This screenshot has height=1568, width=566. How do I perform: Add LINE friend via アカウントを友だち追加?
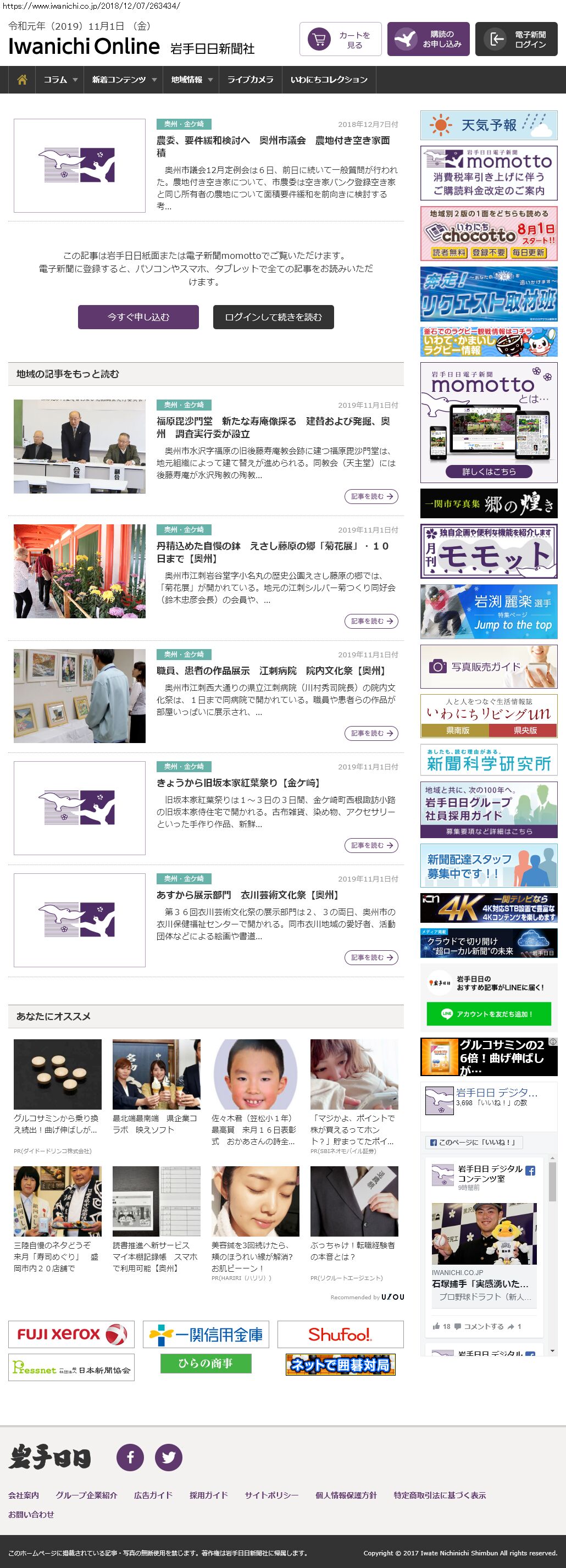pos(489,1014)
